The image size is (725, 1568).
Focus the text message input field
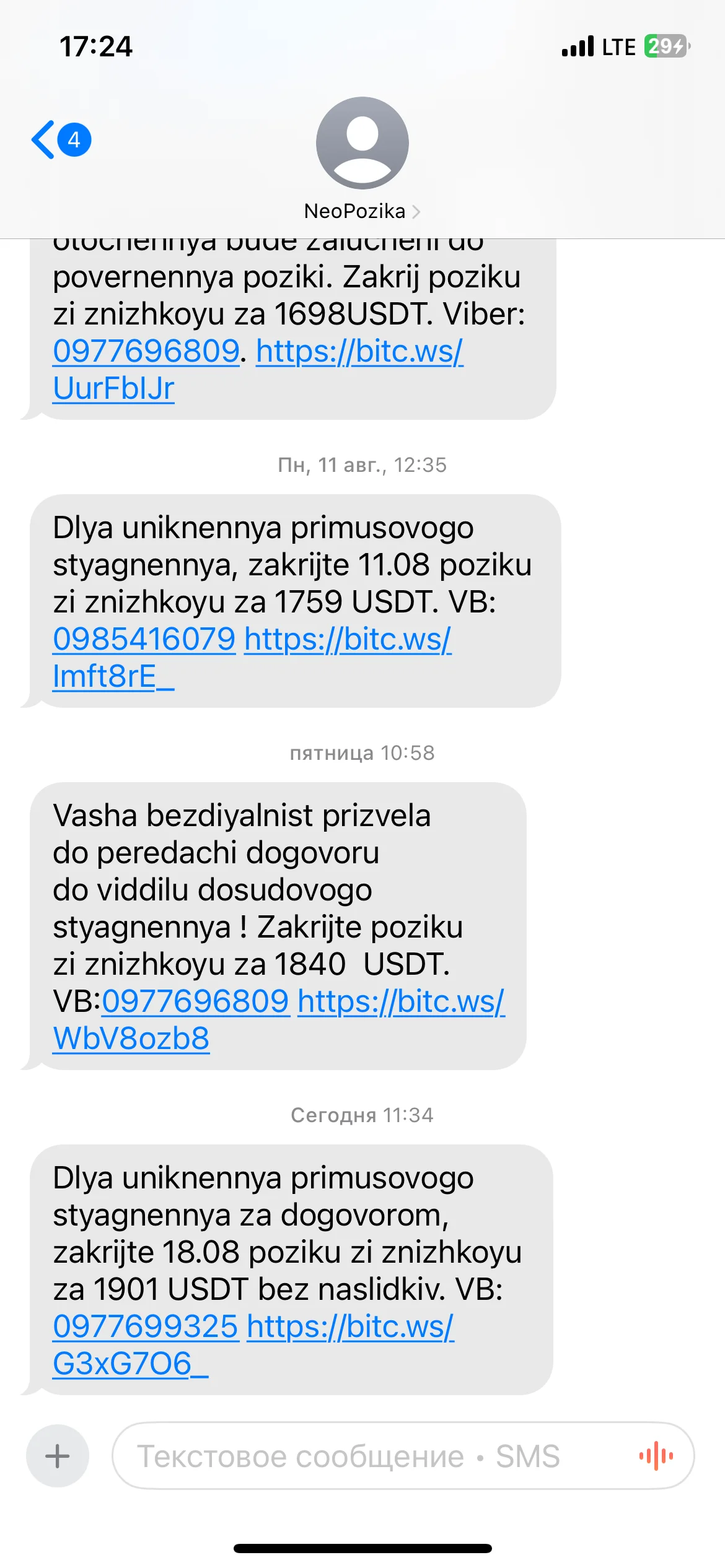click(x=372, y=1456)
